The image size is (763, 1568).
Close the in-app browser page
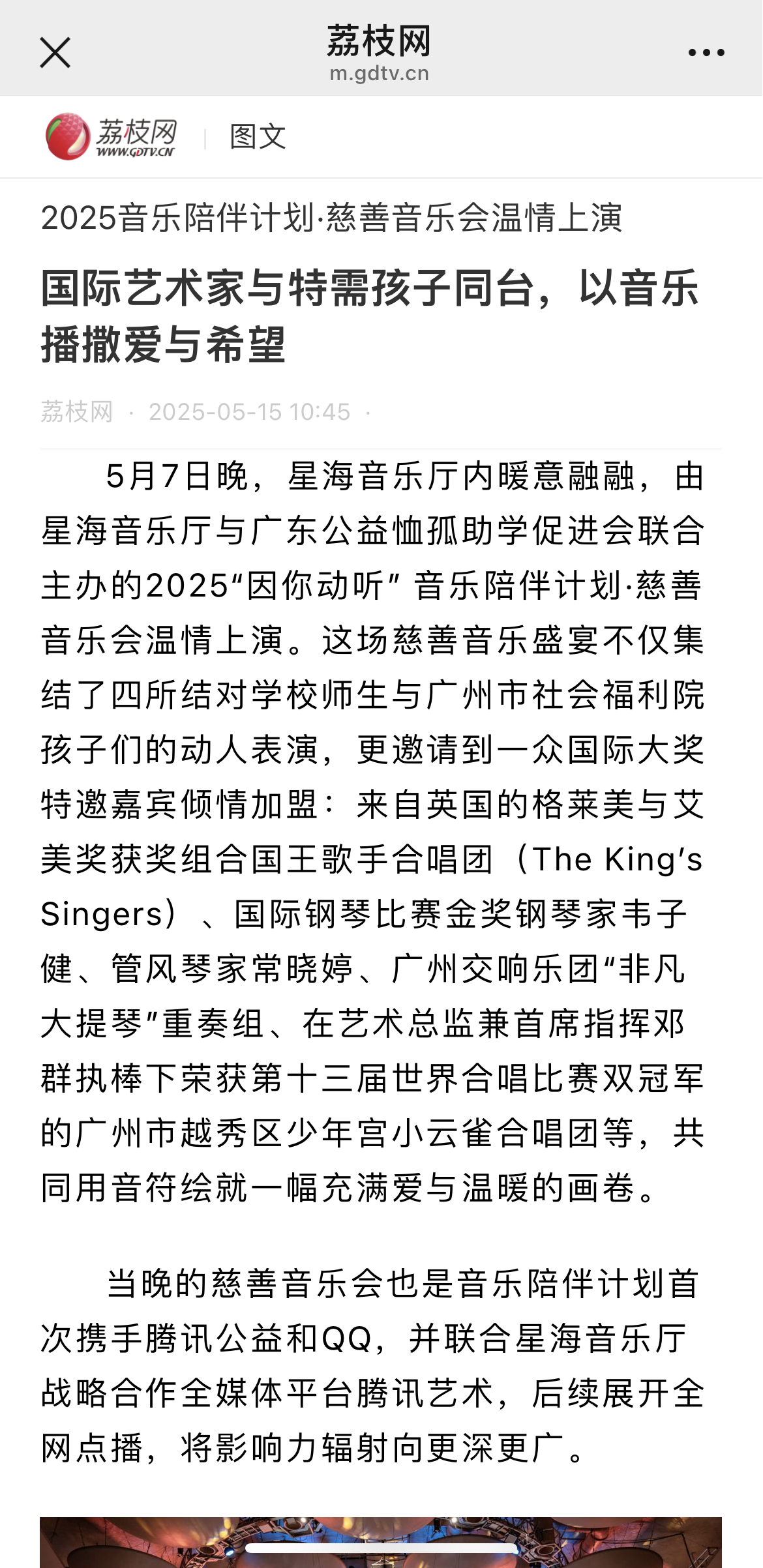55,53
